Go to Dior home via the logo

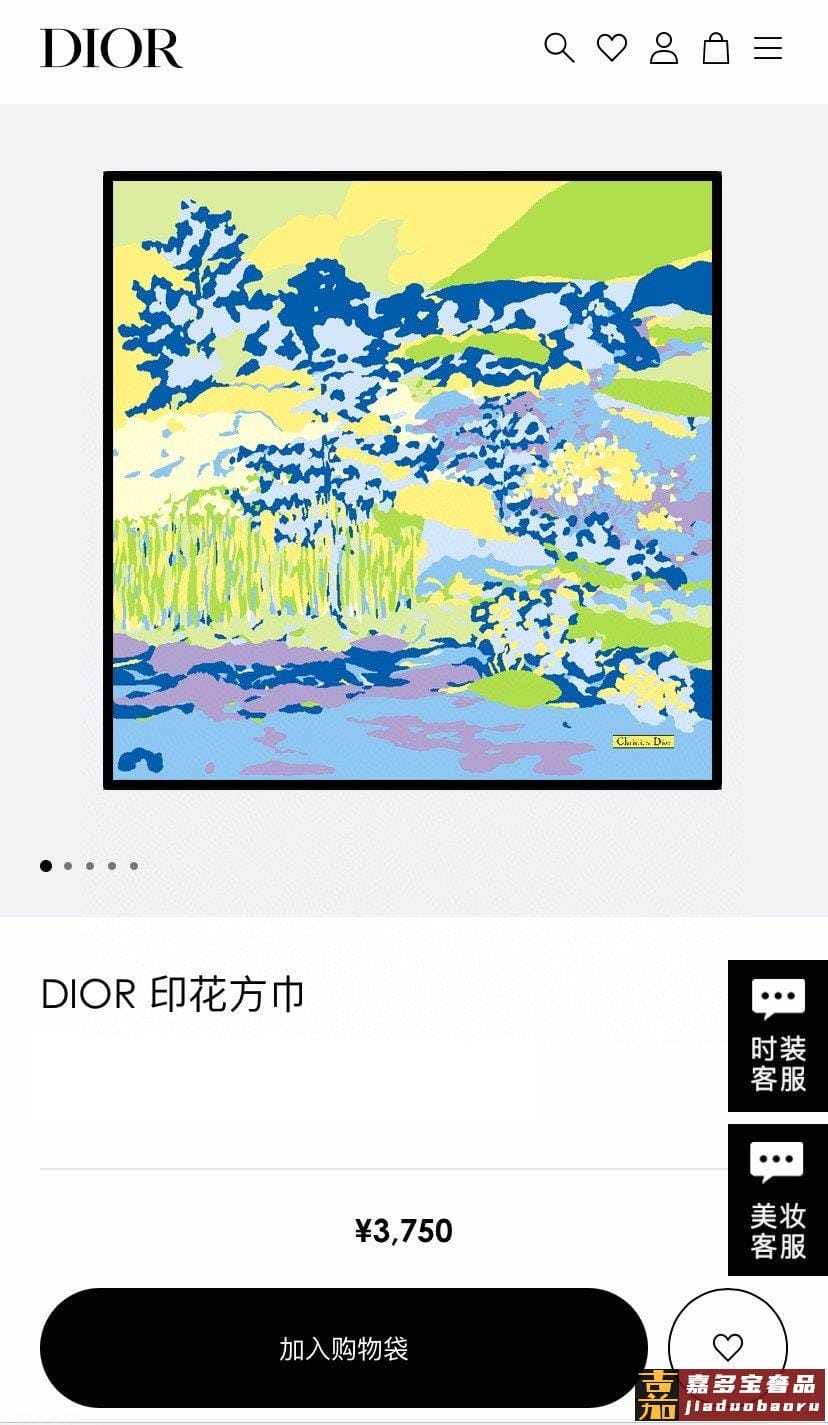tap(111, 48)
